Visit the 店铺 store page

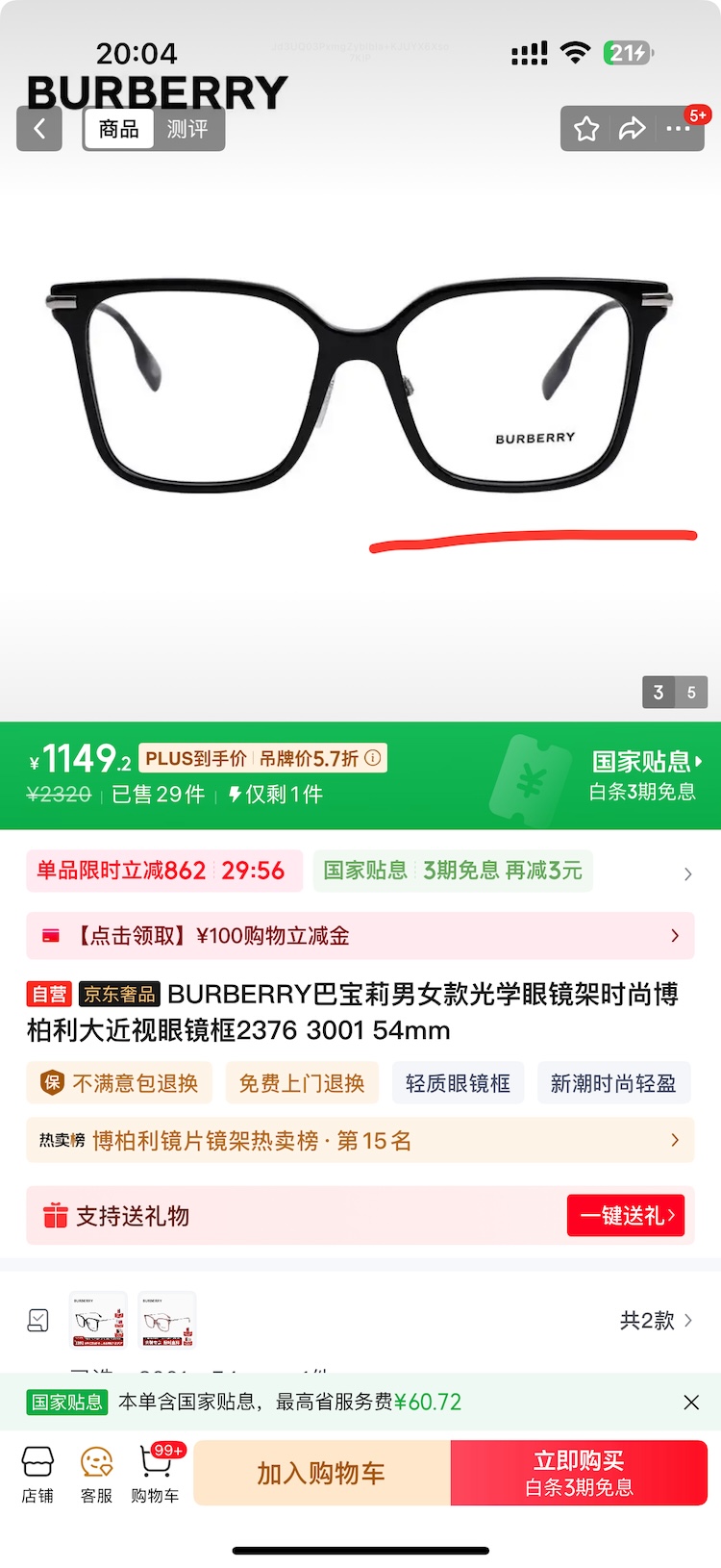[37, 1474]
